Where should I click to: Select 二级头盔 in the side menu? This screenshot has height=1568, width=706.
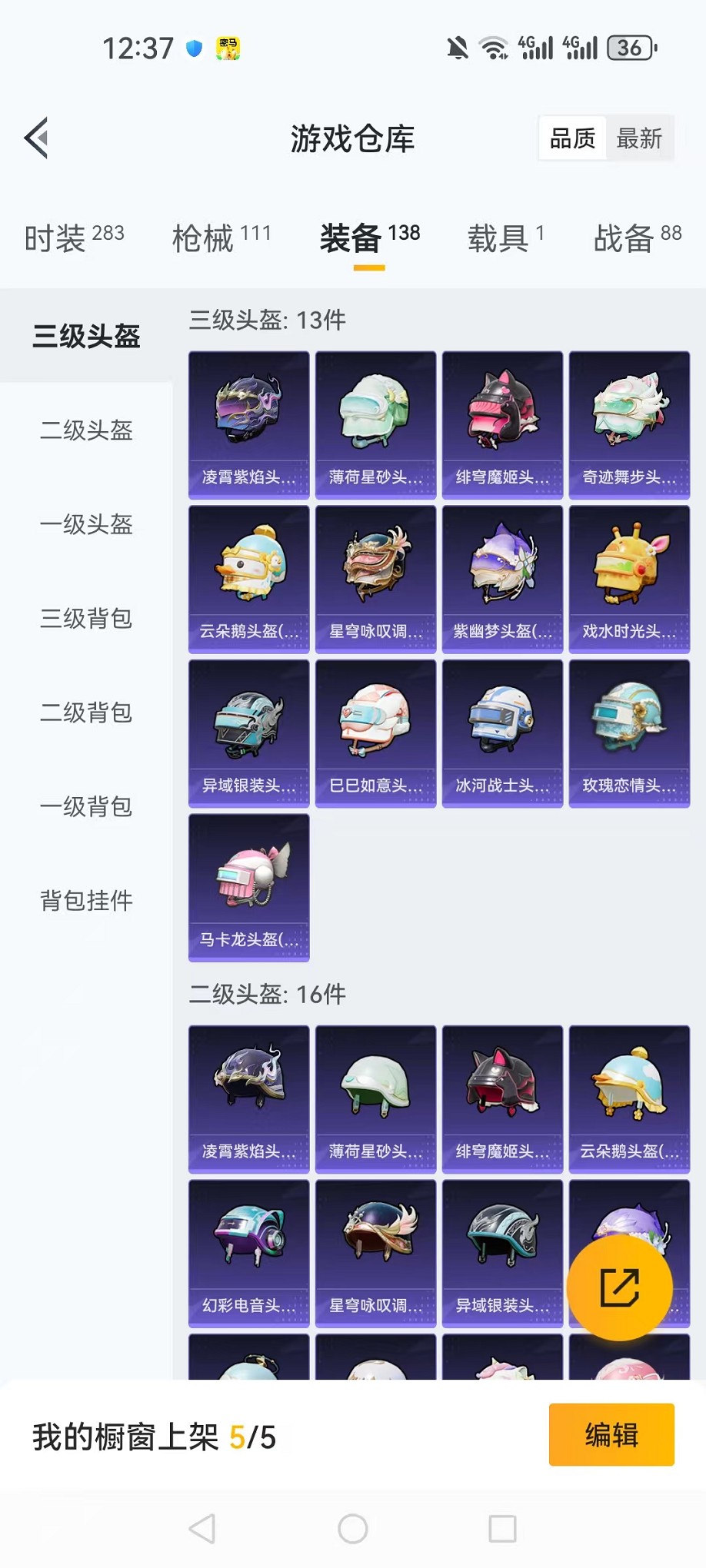(86, 430)
